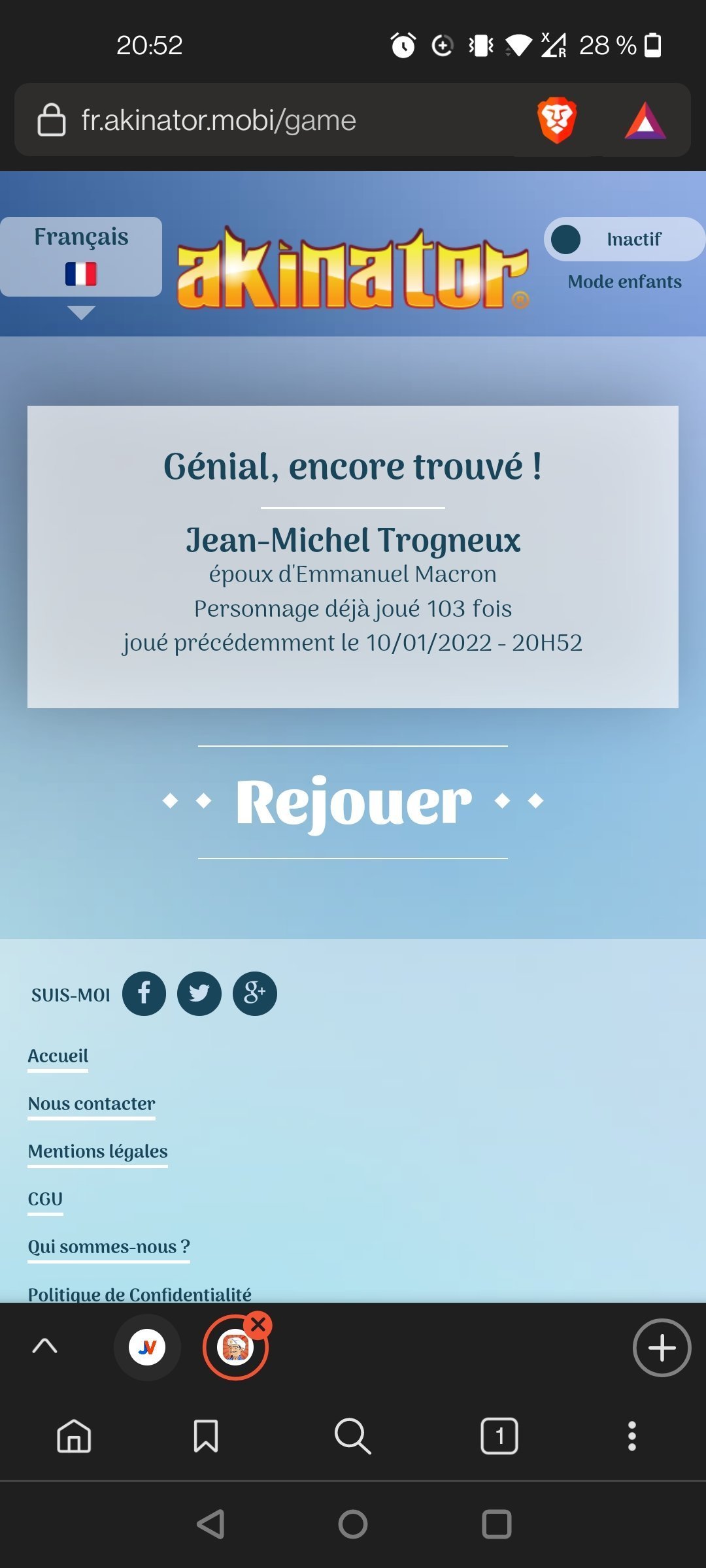
Task: Open the browser three-dot menu
Action: click(631, 1436)
